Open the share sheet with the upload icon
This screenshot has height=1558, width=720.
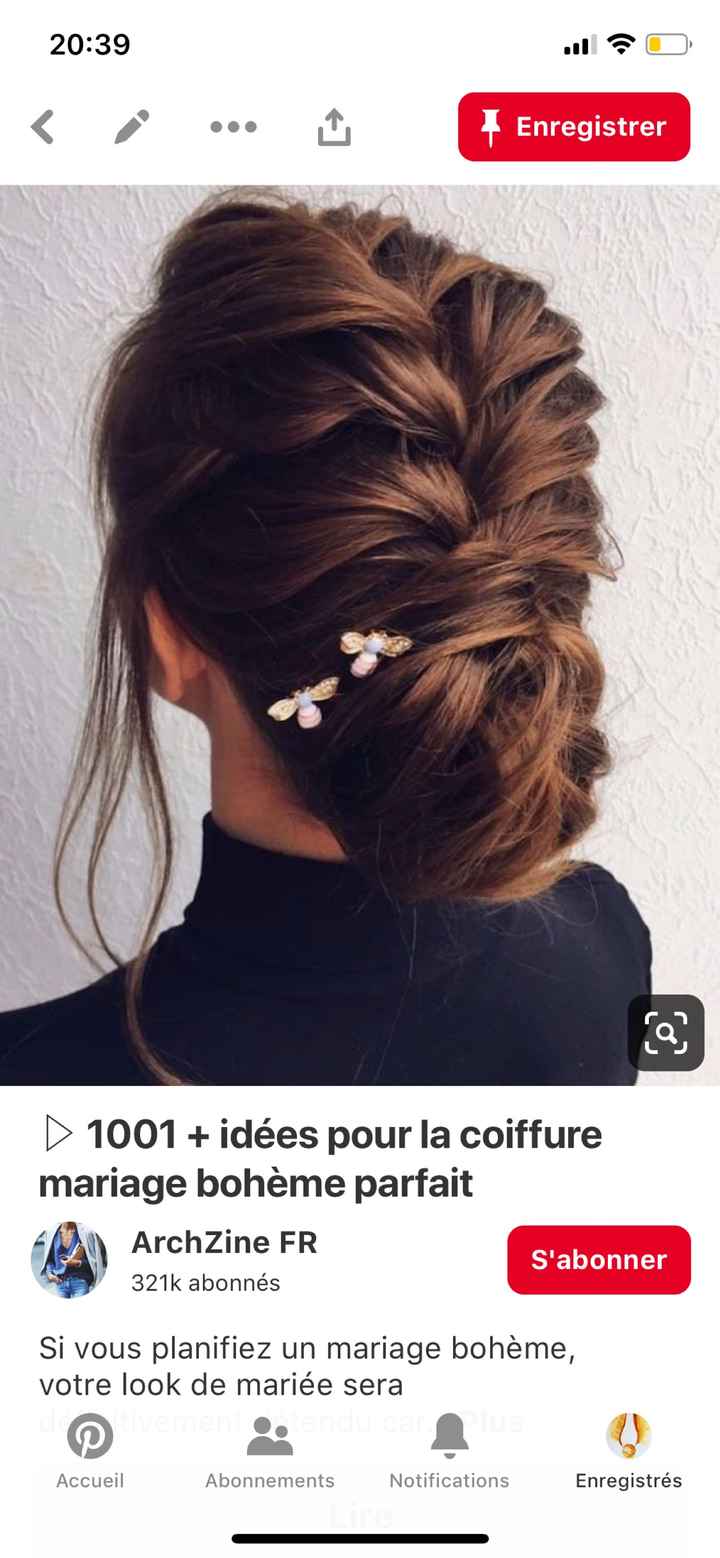tap(333, 127)
